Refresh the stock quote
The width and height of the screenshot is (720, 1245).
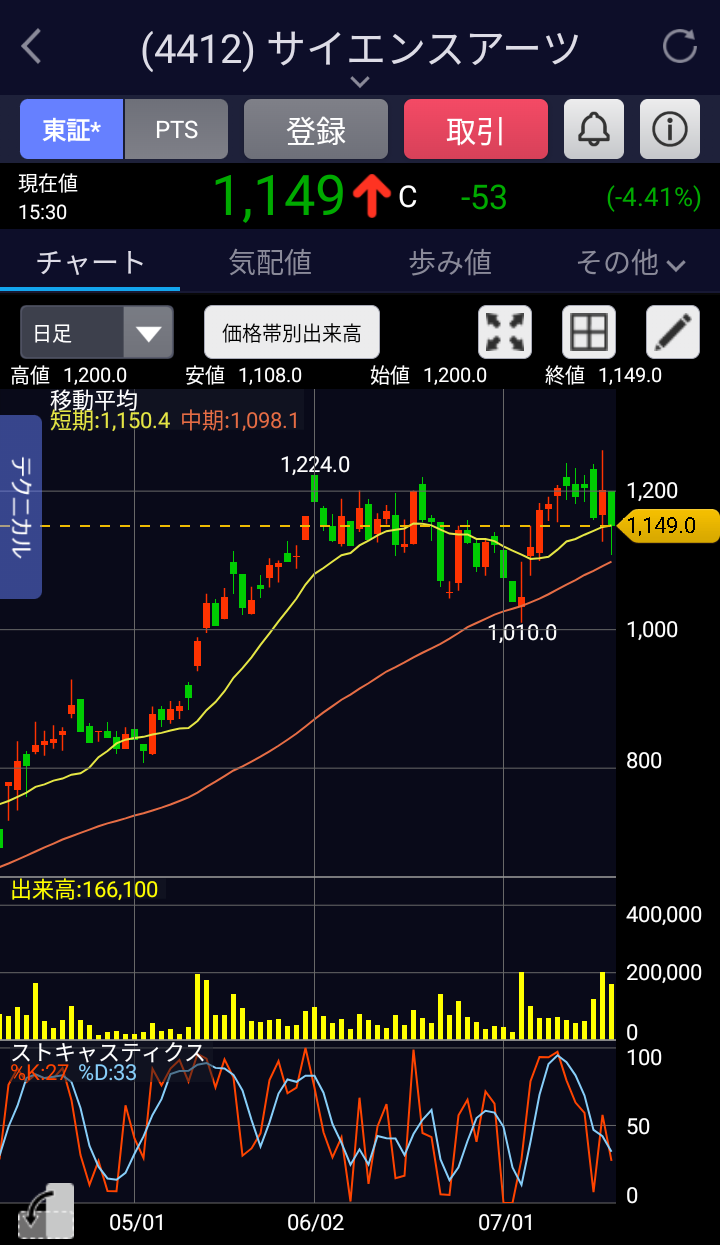(x=680, y=47)
